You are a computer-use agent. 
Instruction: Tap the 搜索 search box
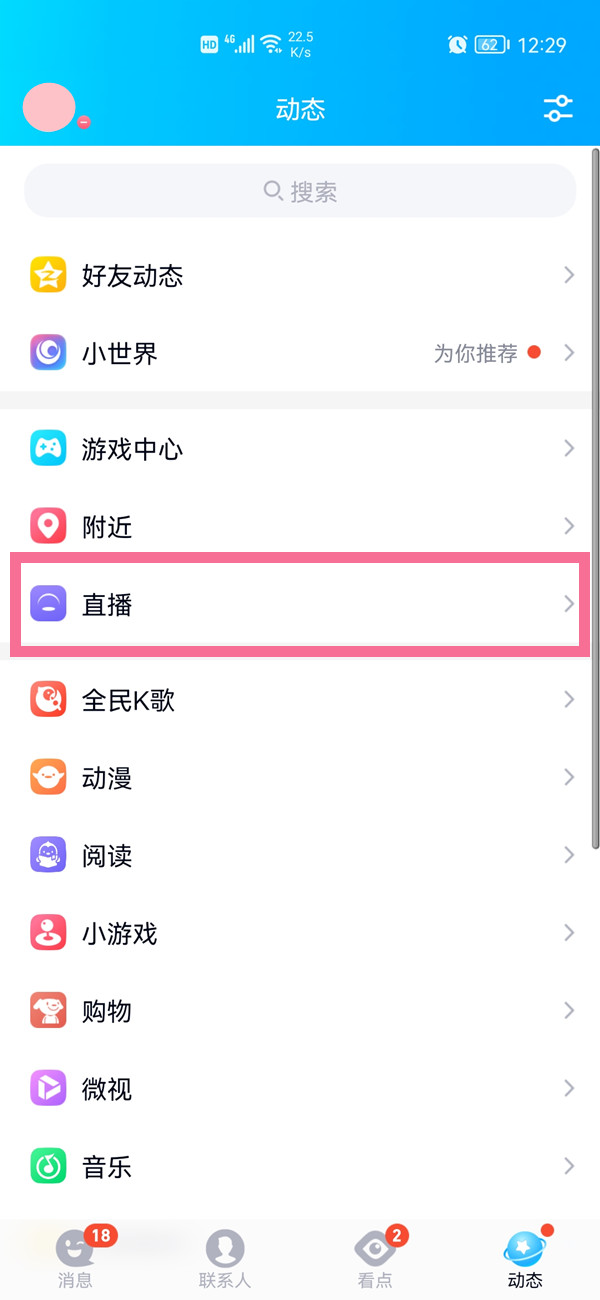[x=300, y=191]
